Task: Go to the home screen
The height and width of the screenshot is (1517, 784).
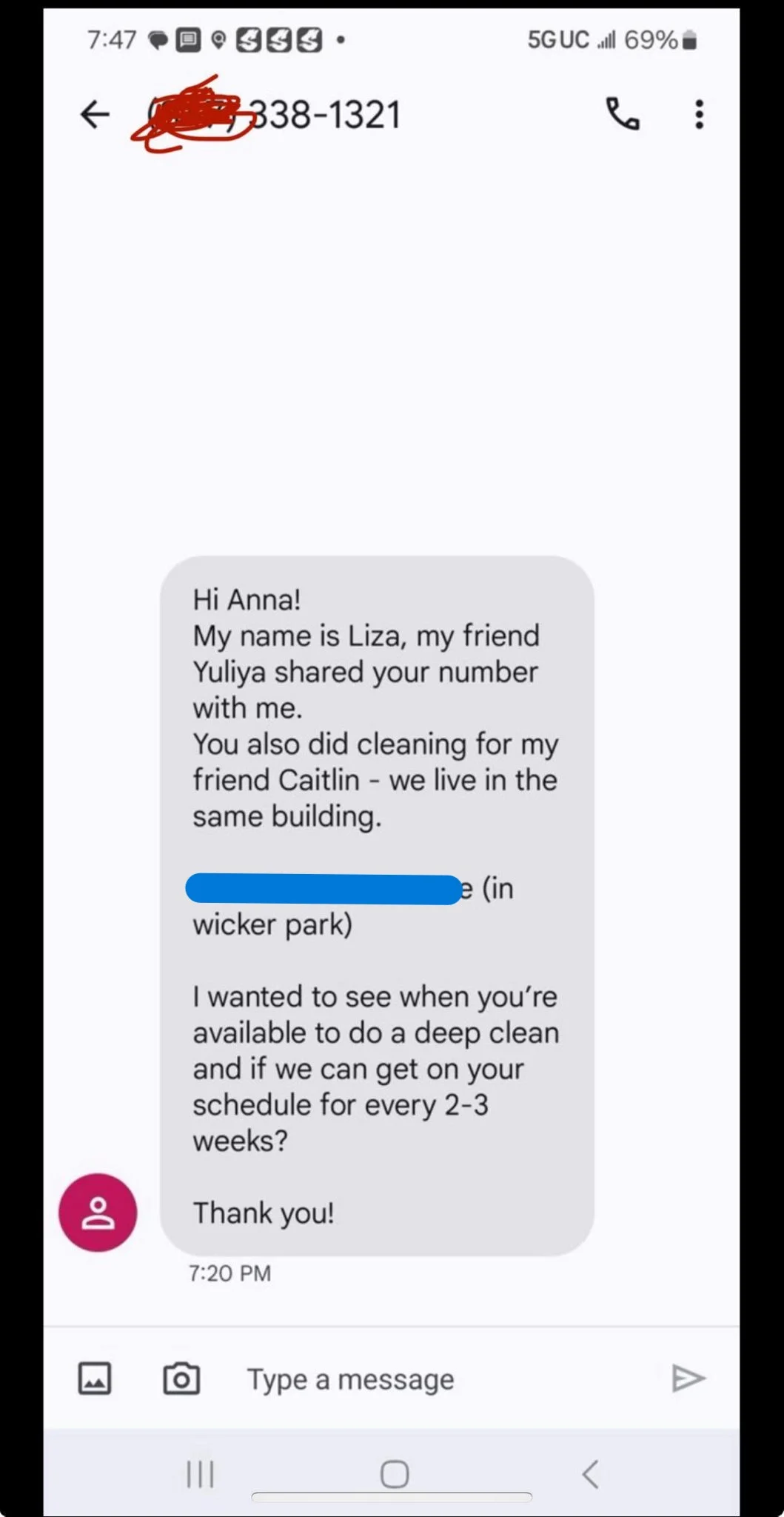Action: click(394, 1474)
